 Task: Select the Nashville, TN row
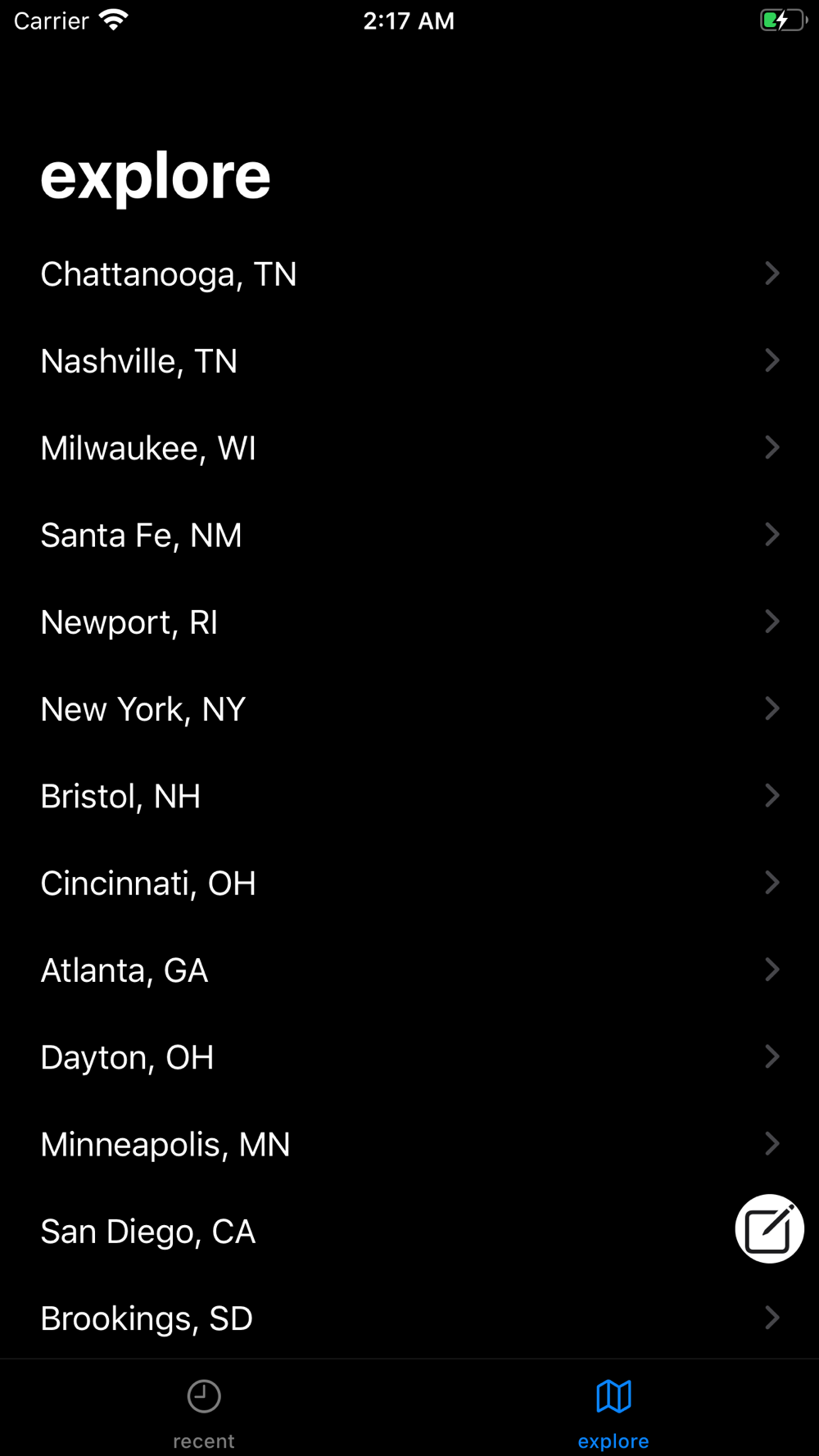(x=409, y=360)
